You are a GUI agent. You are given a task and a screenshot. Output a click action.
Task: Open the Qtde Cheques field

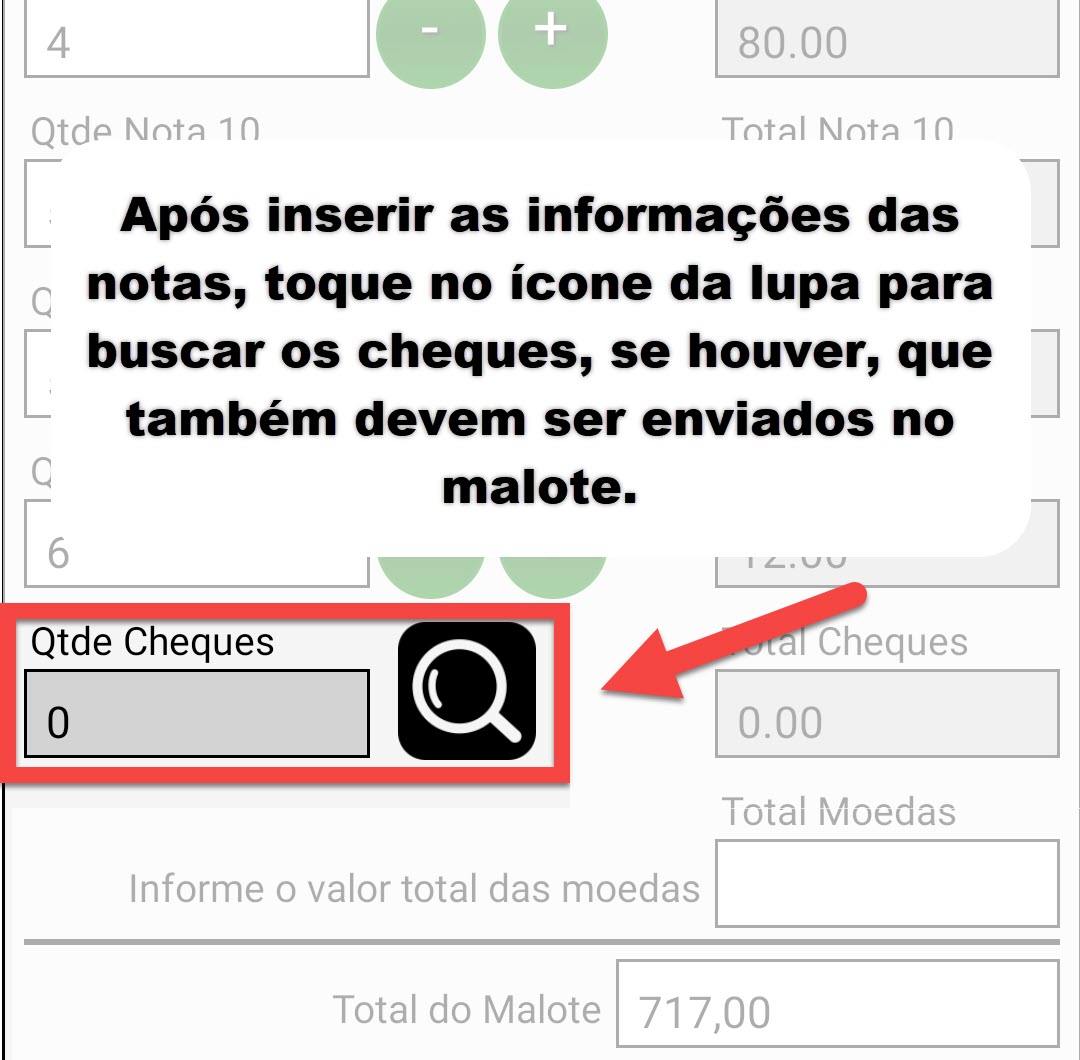[x=197, y=714]
